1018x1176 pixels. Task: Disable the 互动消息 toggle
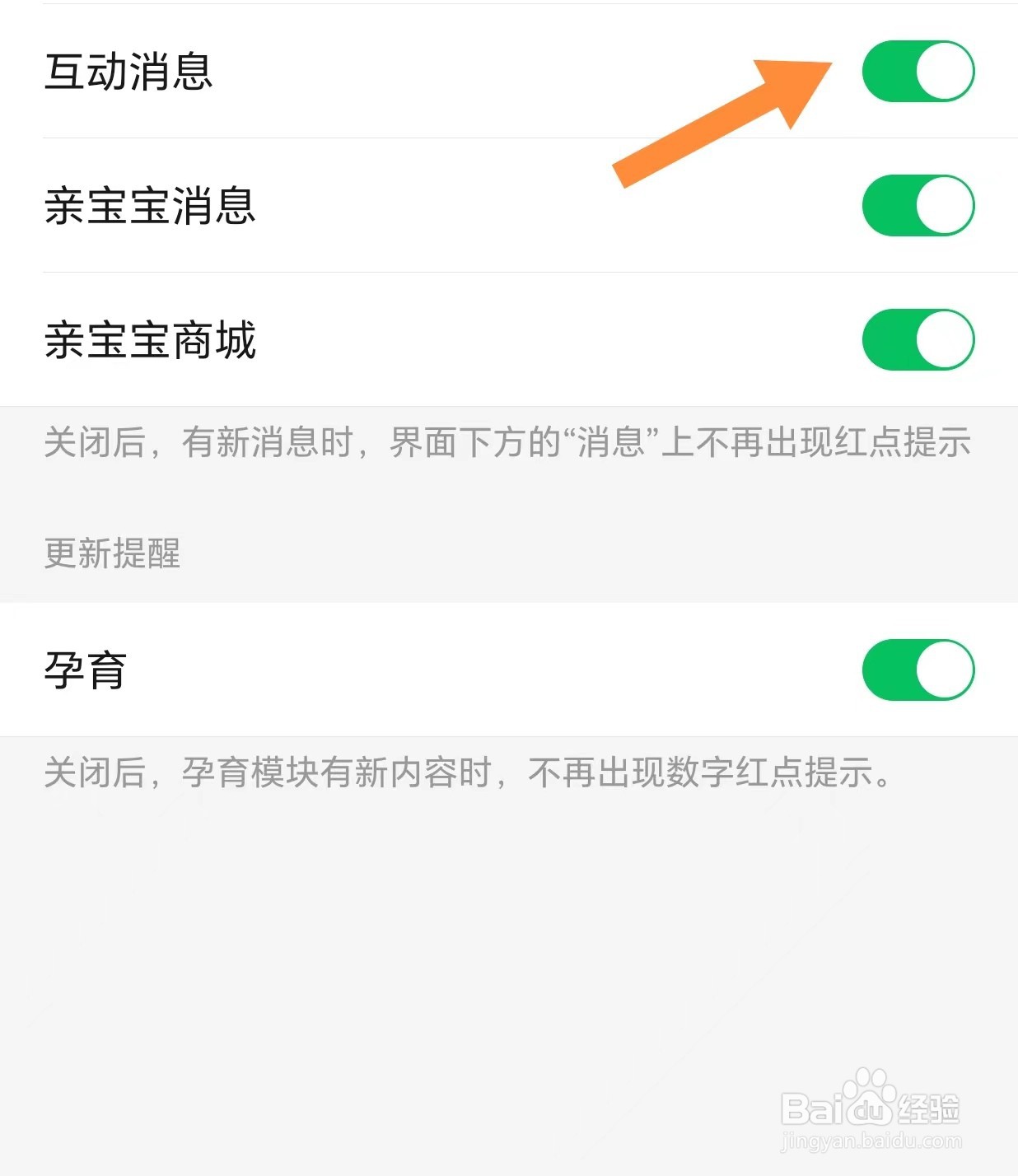[917, 72]
